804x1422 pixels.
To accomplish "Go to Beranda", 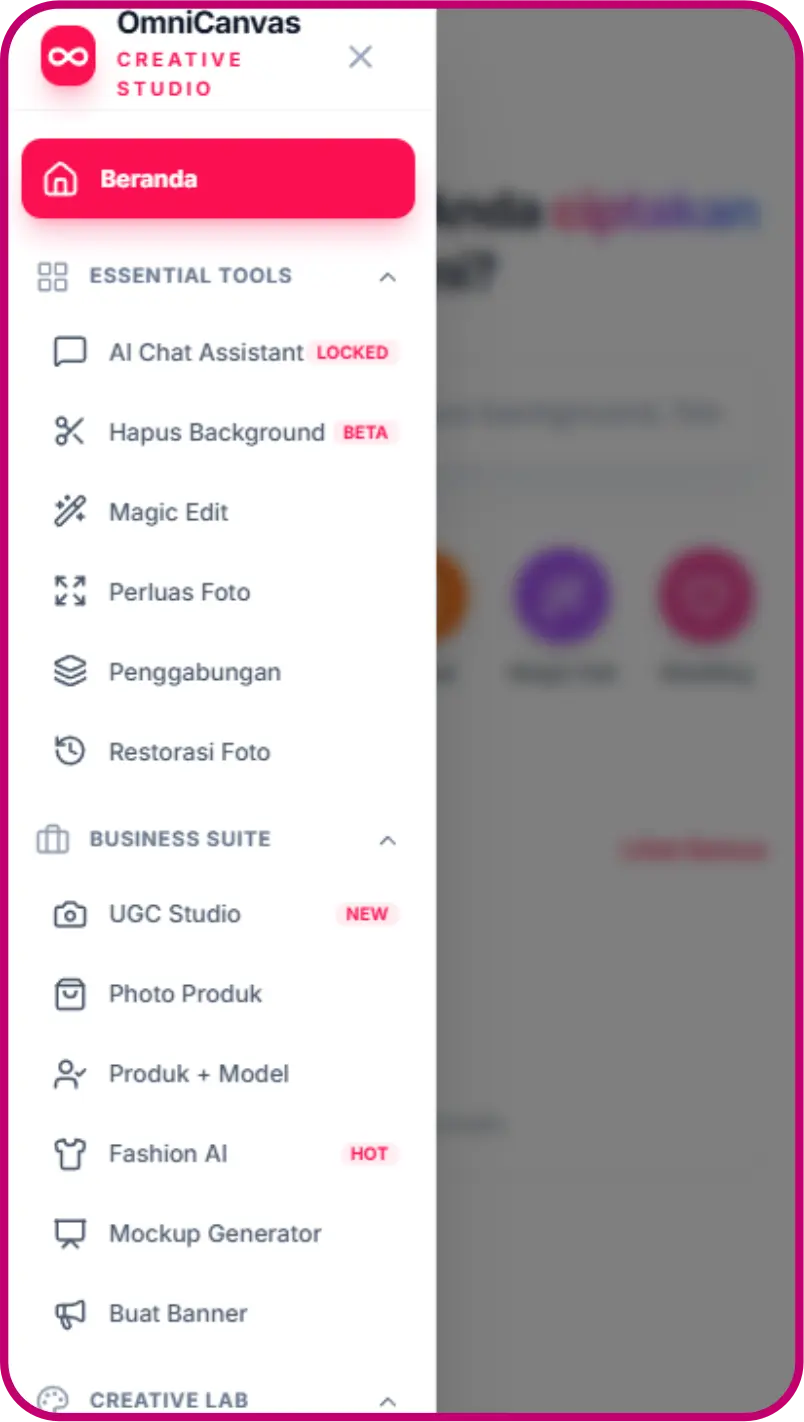I will [218, 179].
